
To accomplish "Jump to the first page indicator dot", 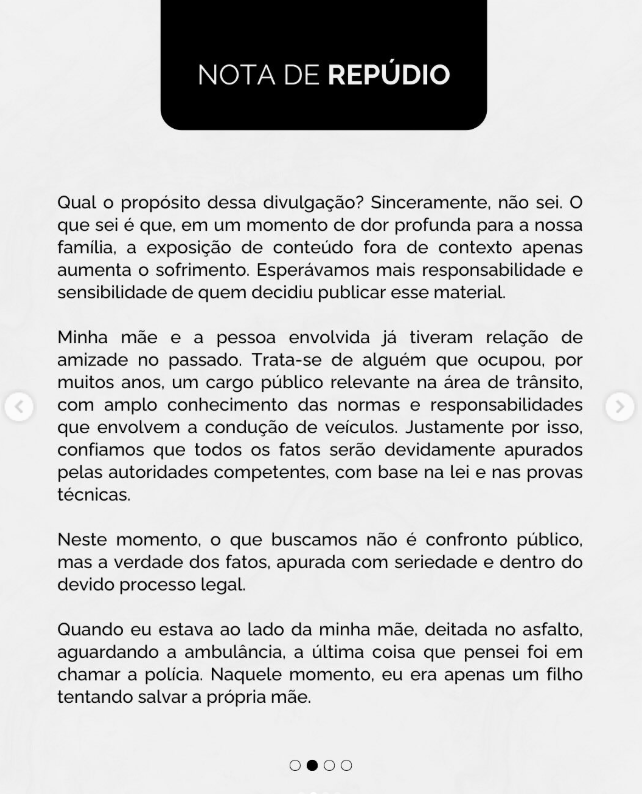I will tap(295, 765).
